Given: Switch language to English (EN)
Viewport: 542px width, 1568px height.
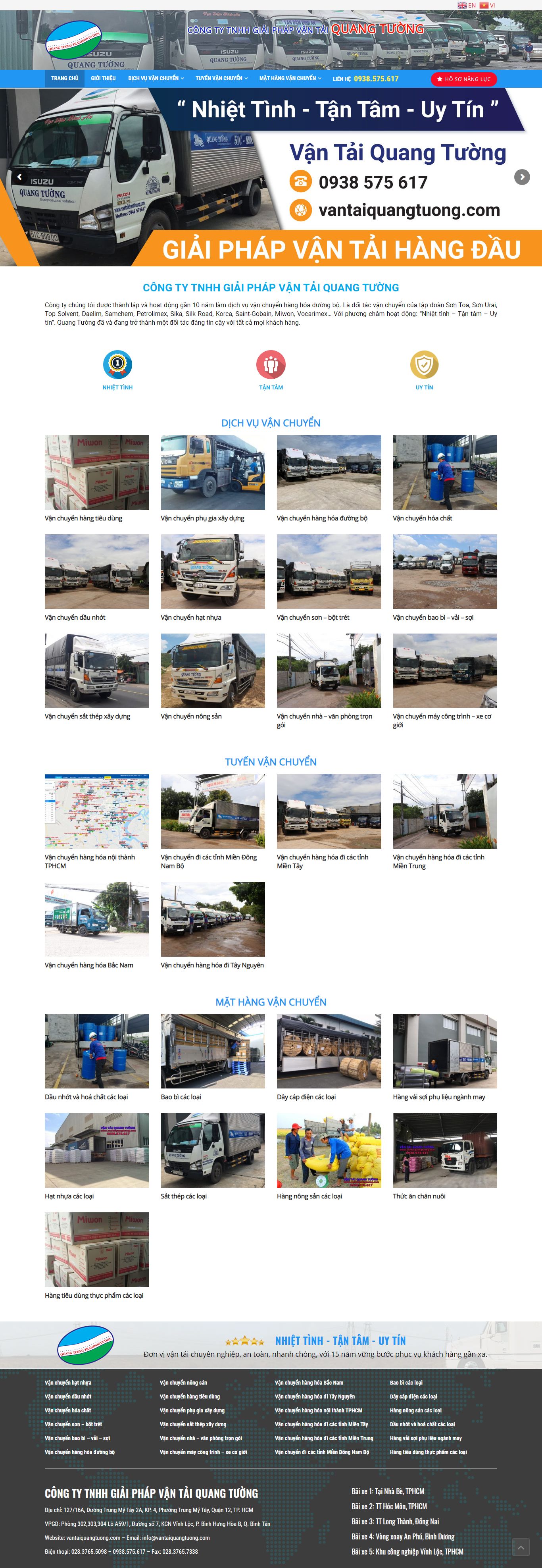Looking at the screenshot, I should point(467,6).
